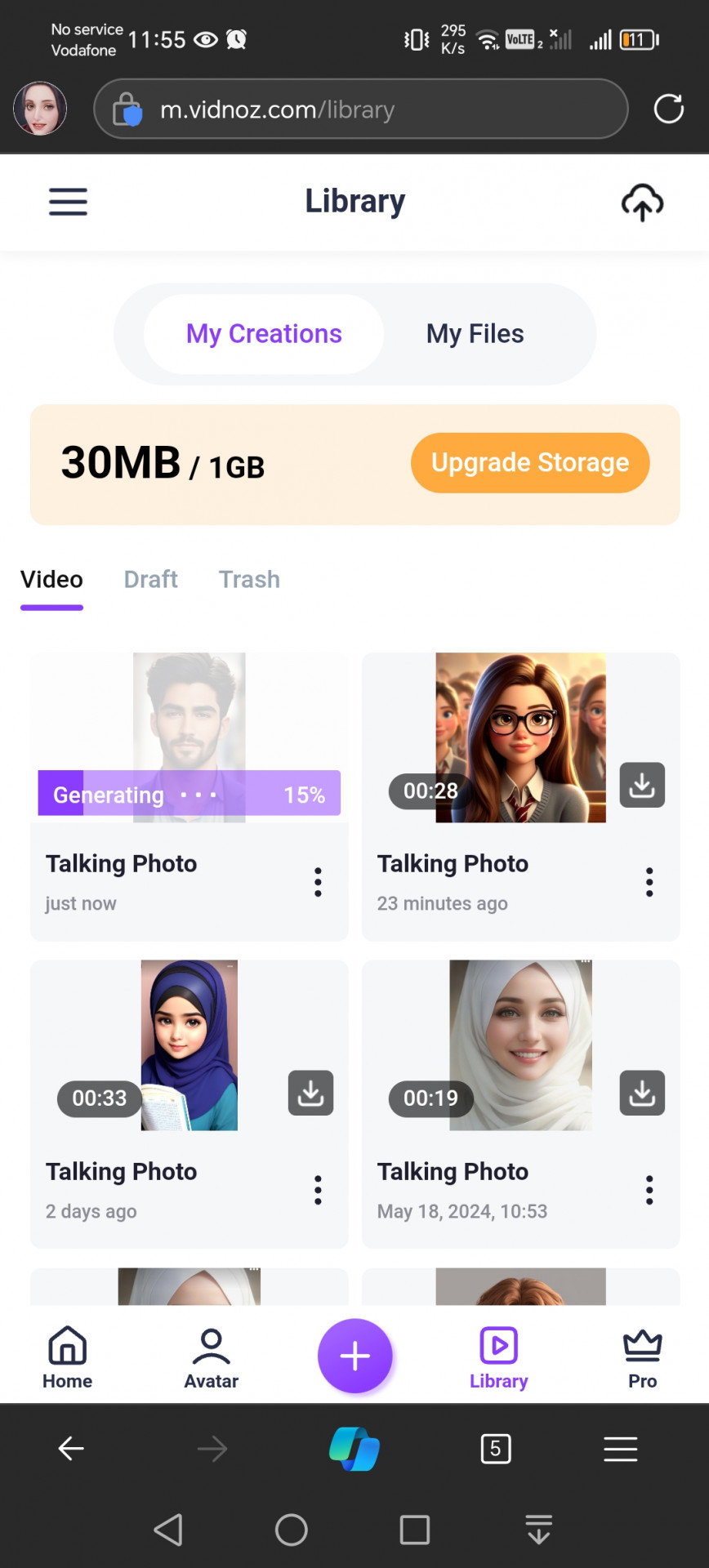
Task: Open options for the May 18 video
Action: (x=649, y=1191)
